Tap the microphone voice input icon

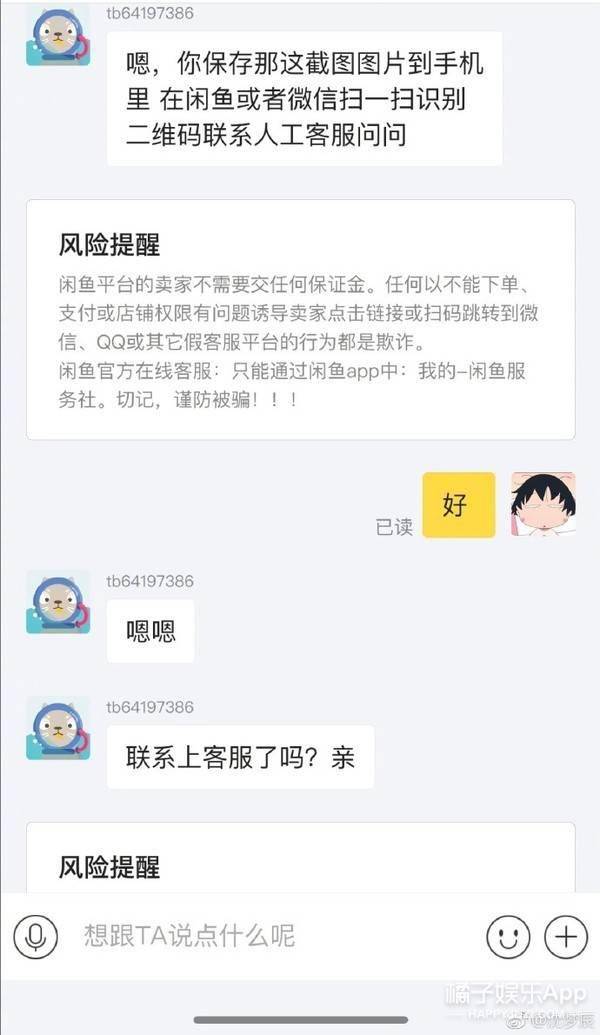coord(35,936)
